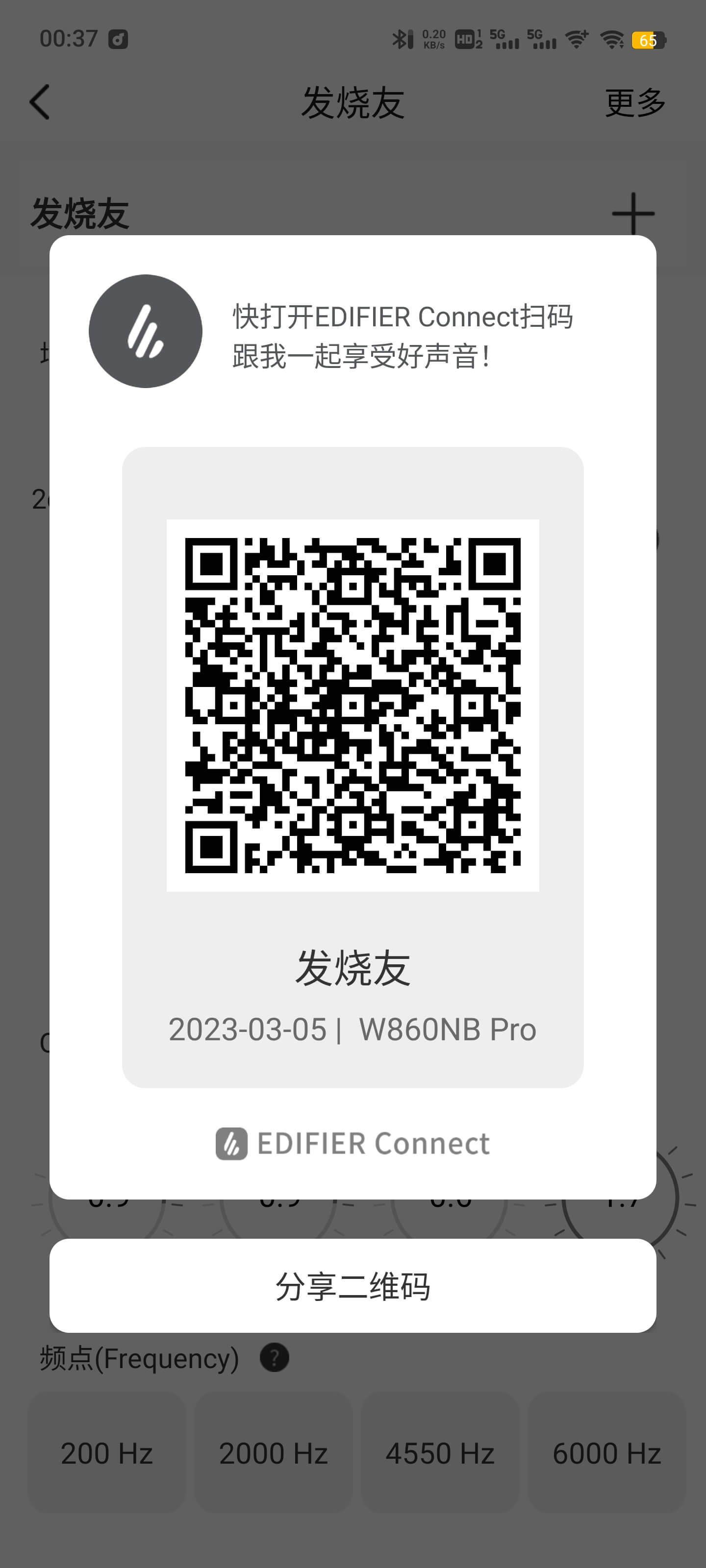Choose the 4550 Hz frequency button
This screenshot has height=1568, width=706.
click(x=440, y=1453)
